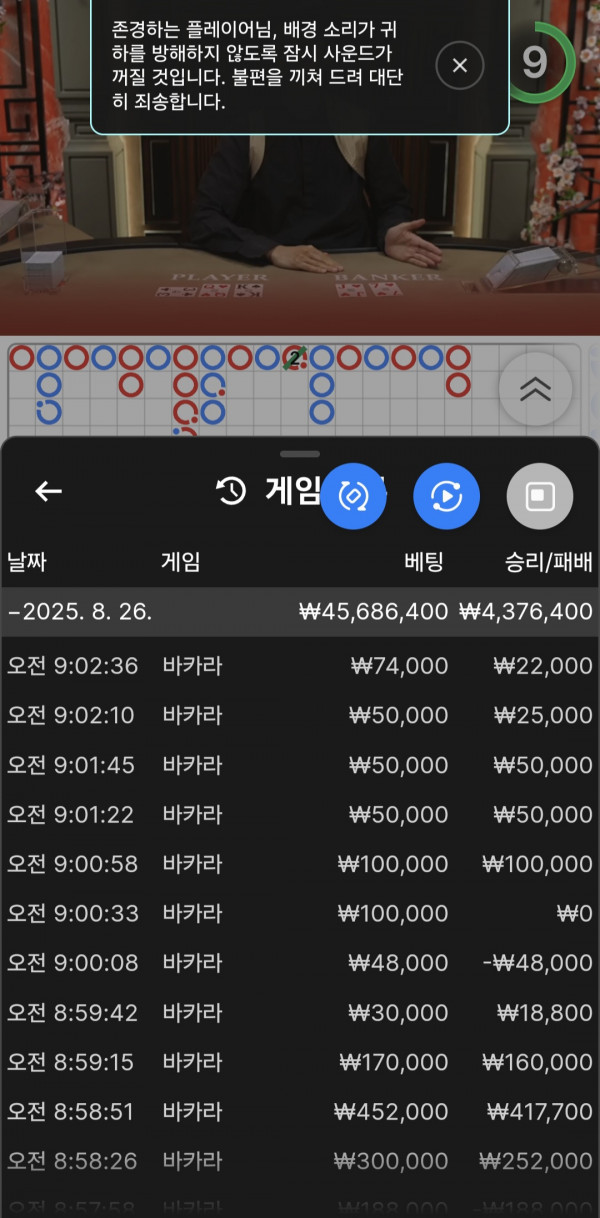Open the 오전 9:00:58 바카라 entry
The width and height of the screenshot is (600, 1218).
[x=300, y=864]
